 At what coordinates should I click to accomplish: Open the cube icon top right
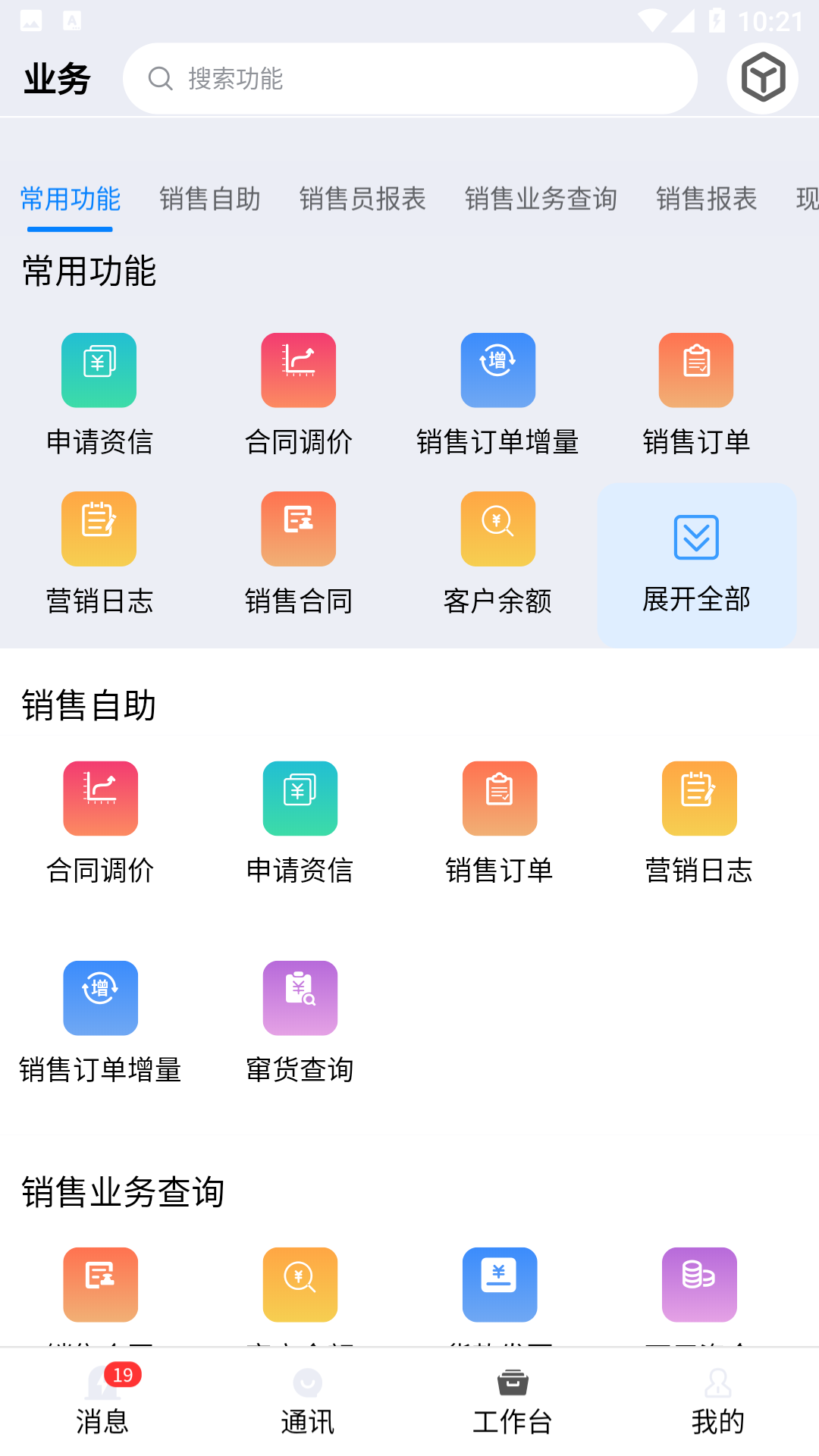click(x=762, y=77)
